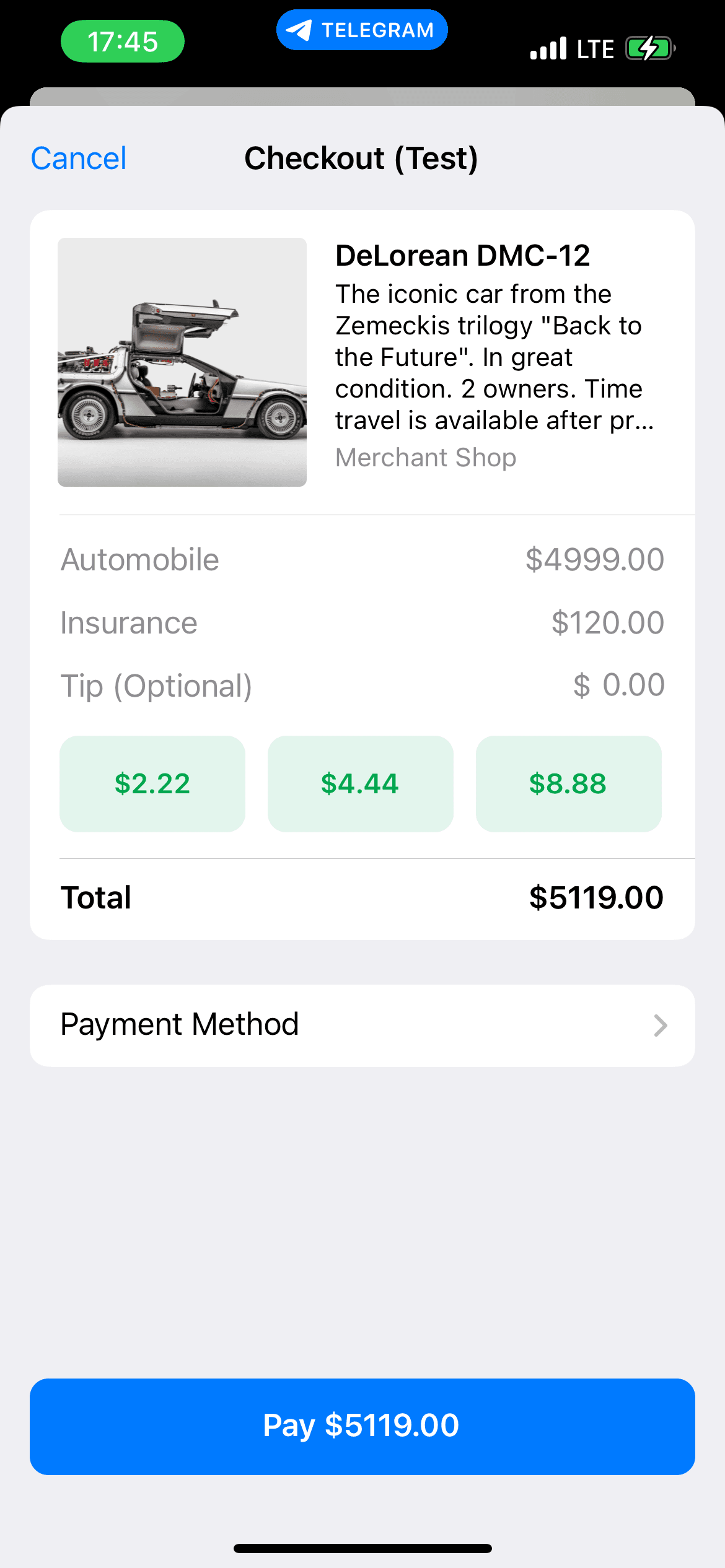The height and width of the screenshot is (1568, 725).
Task: Select the $2.22 tip amount
Action: [x=152, y=783]
